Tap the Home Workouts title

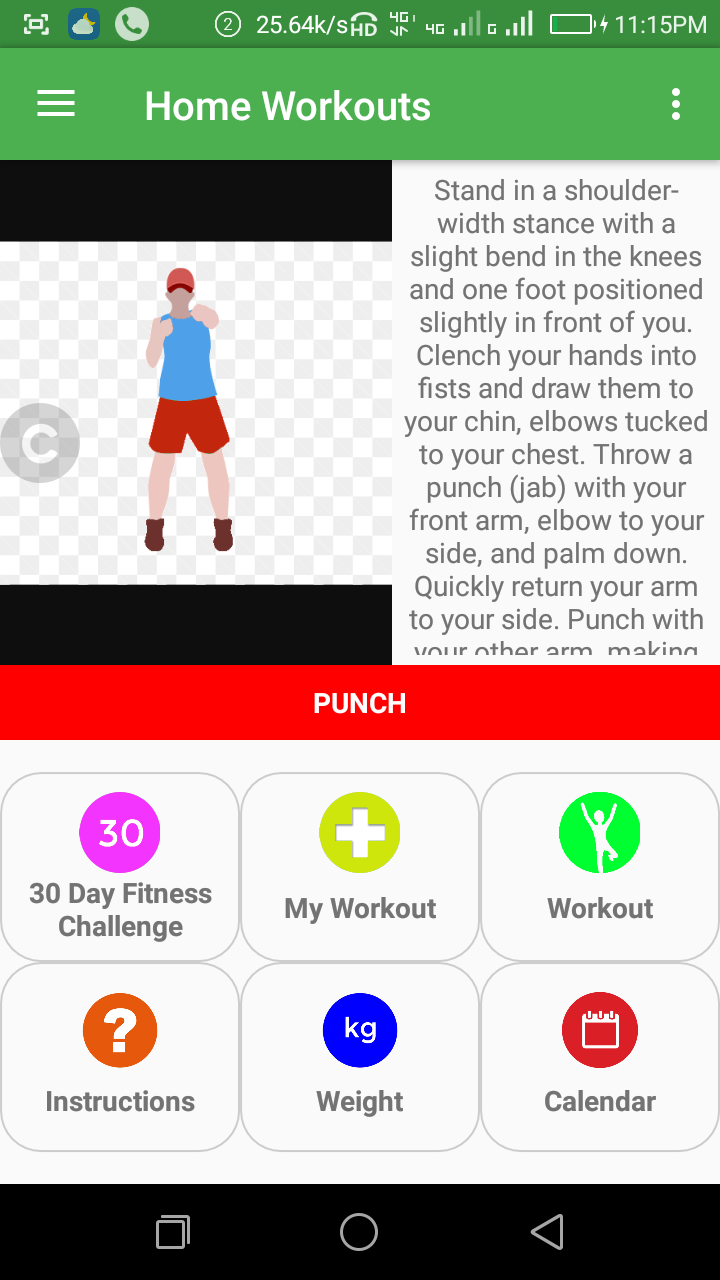(287, 105)
